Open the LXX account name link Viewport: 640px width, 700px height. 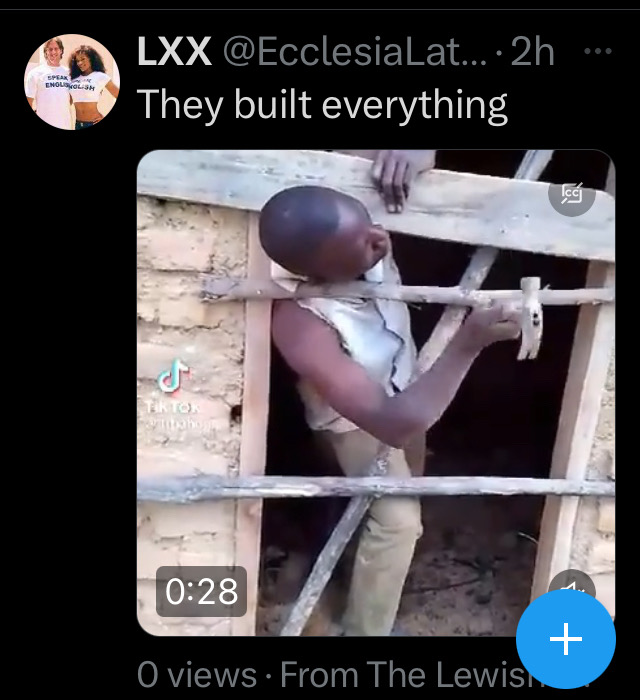point(173,53)
